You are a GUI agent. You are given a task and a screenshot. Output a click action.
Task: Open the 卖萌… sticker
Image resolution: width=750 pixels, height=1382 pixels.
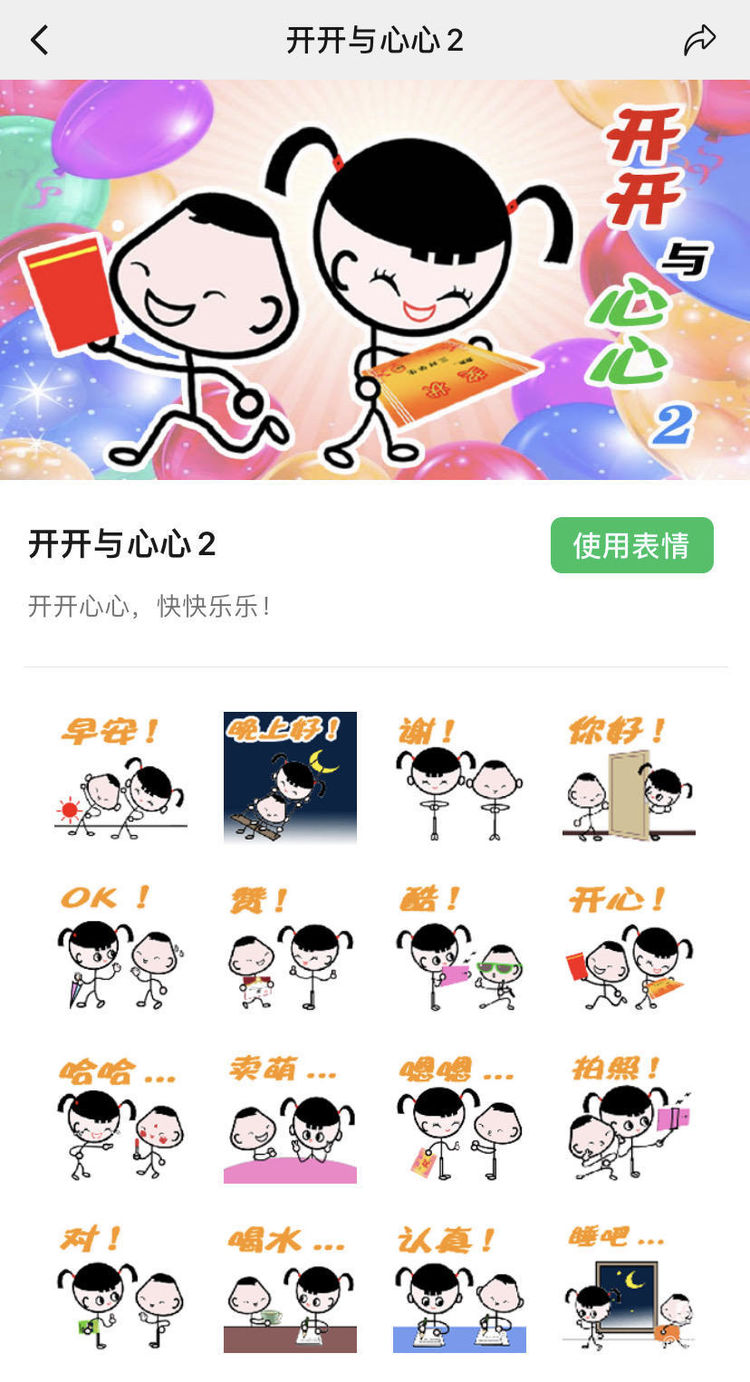click(290, 1117)
